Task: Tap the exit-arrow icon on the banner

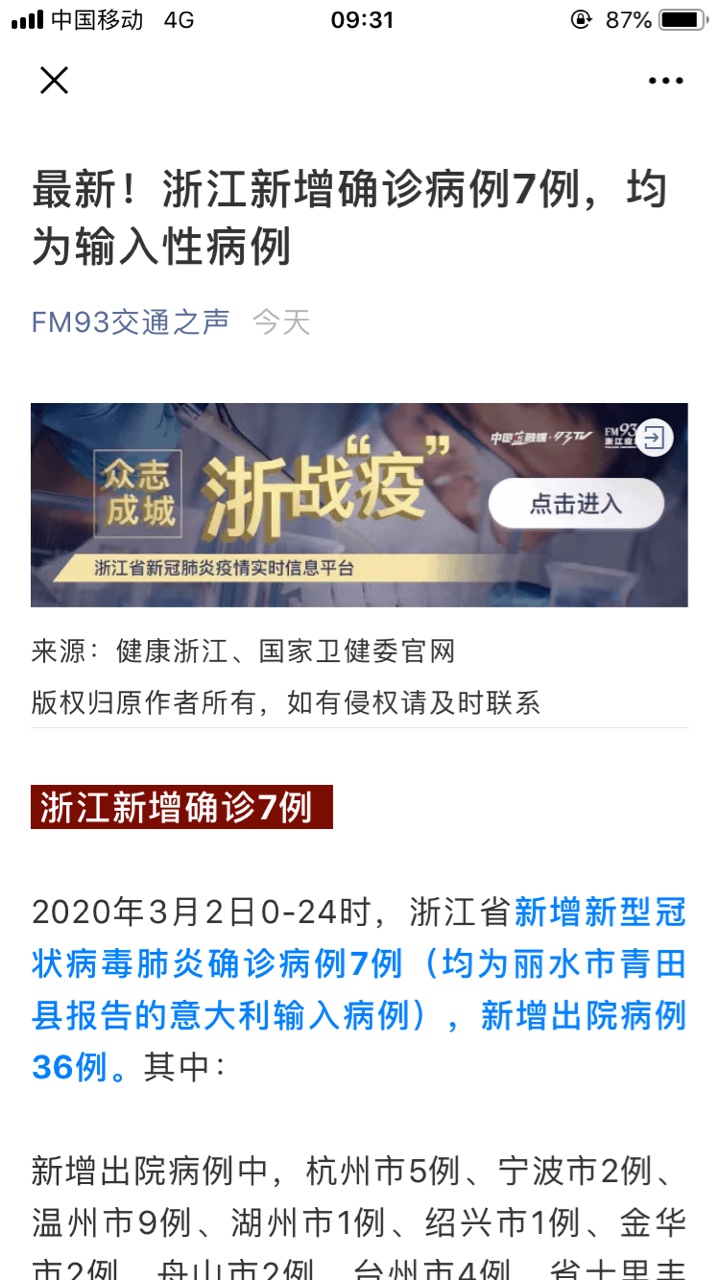Action: click(655, 437)
